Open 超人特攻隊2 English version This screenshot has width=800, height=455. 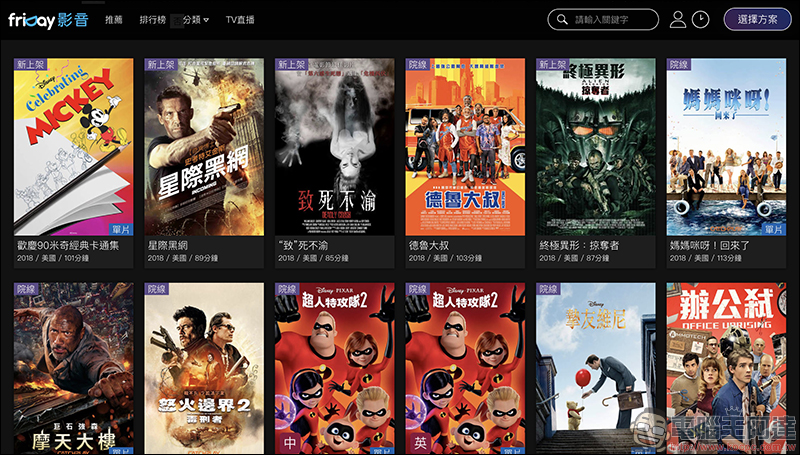465,370
